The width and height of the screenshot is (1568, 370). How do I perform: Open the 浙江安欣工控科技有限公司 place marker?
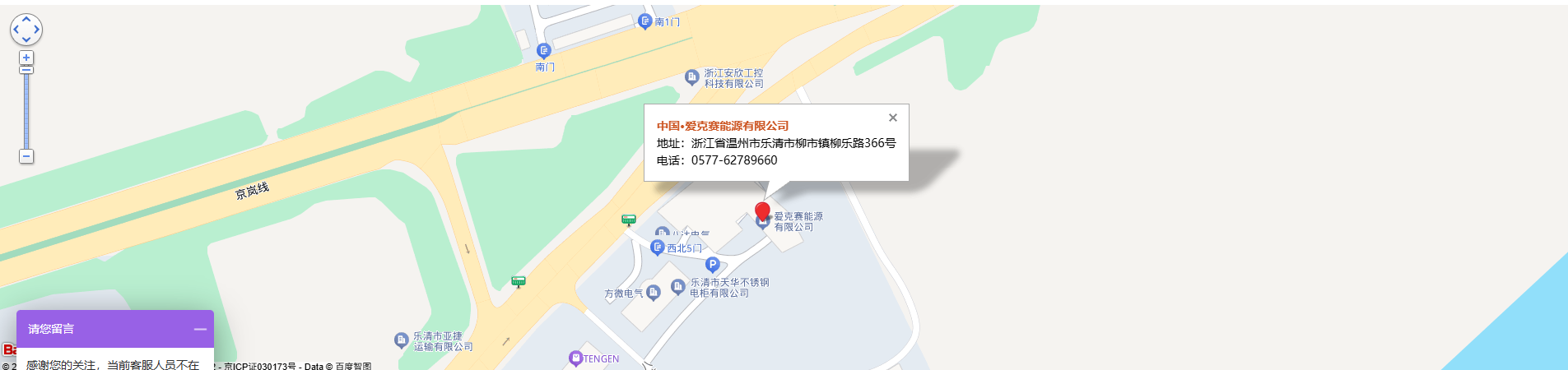pos(691,77)
